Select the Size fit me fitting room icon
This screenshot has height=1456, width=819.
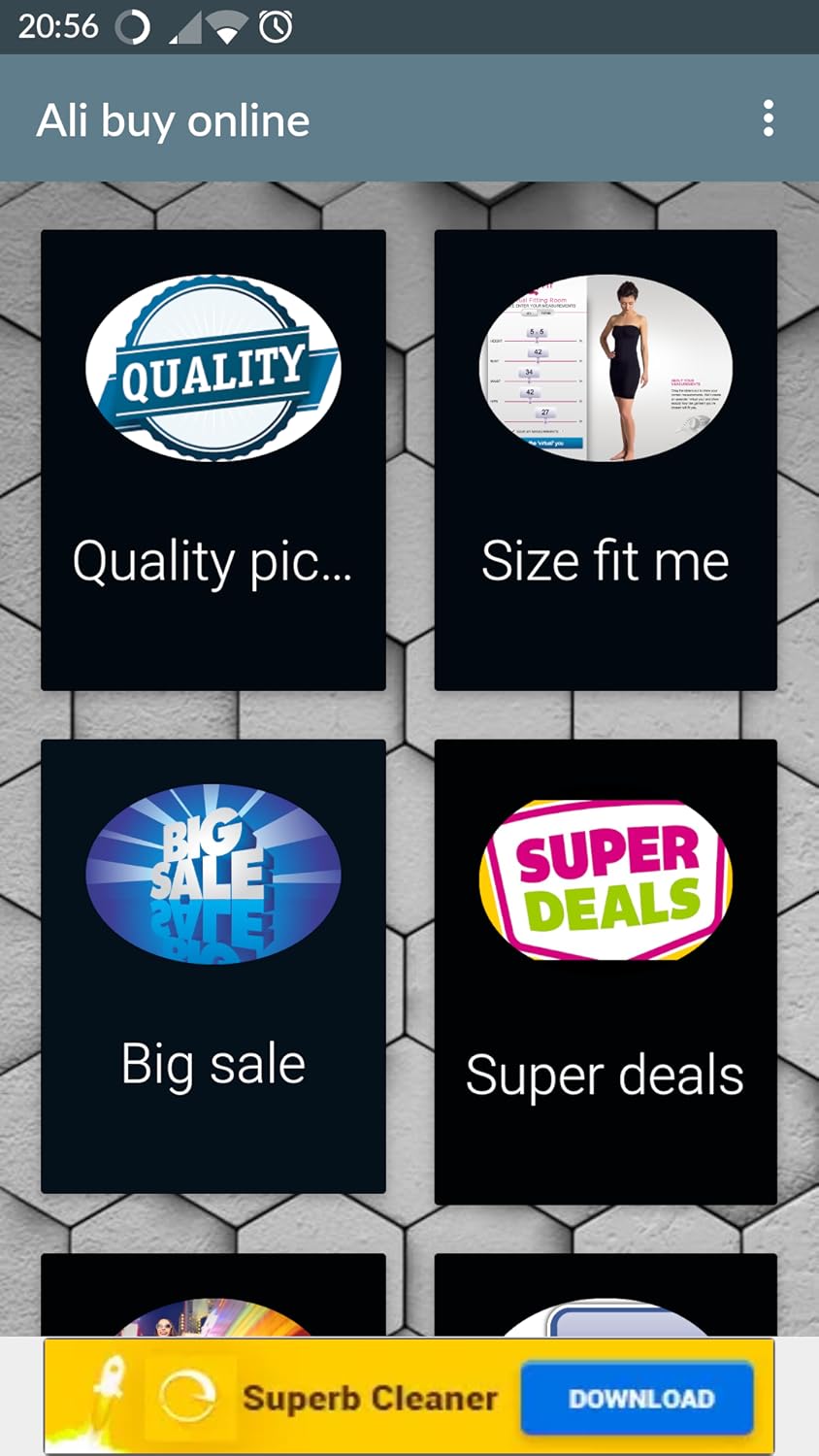coord(606,369)
